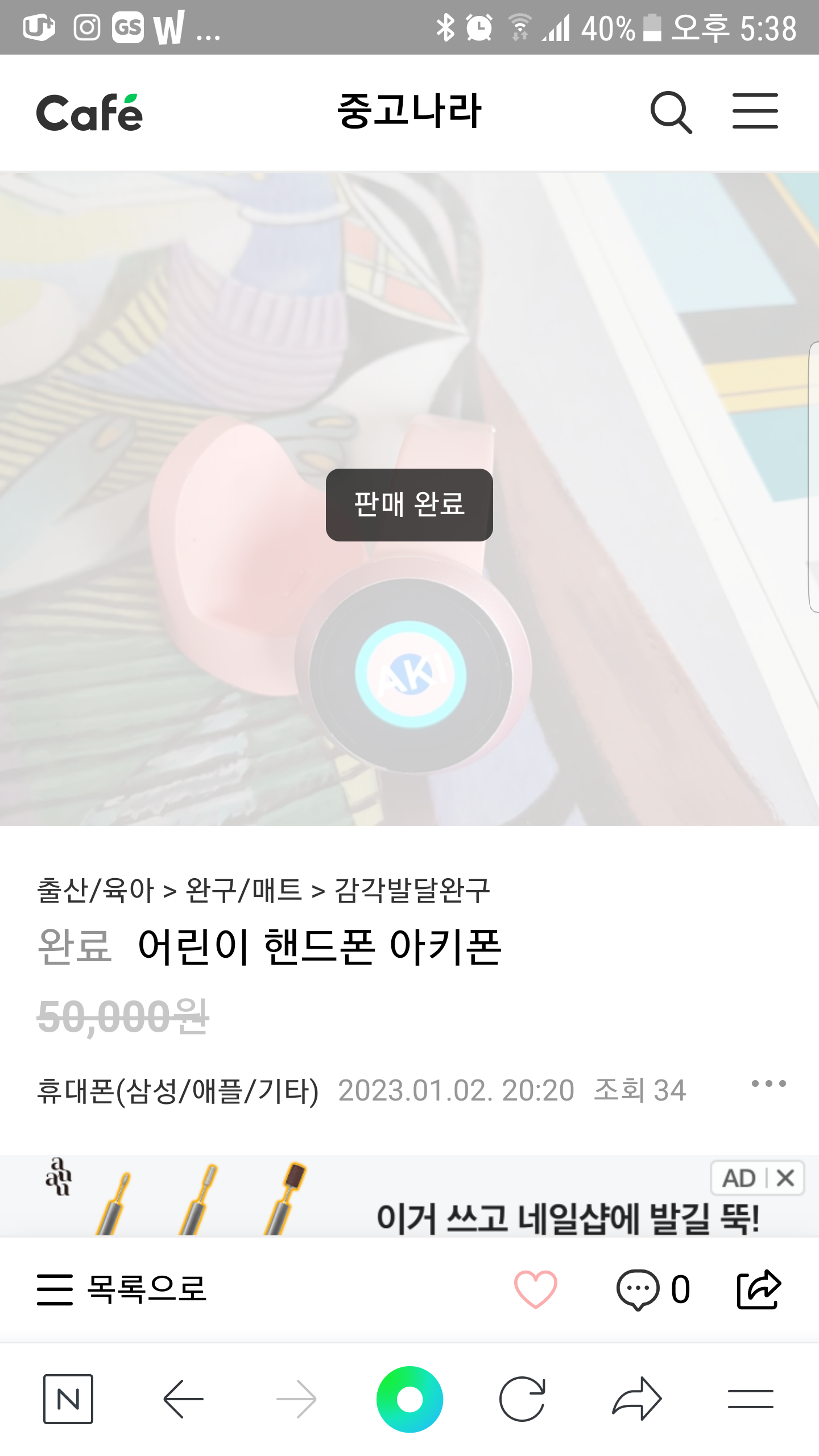The image size is (819, 1456).
Task: Tap the browser toolbar share arrow
Action: [637, 1399]
